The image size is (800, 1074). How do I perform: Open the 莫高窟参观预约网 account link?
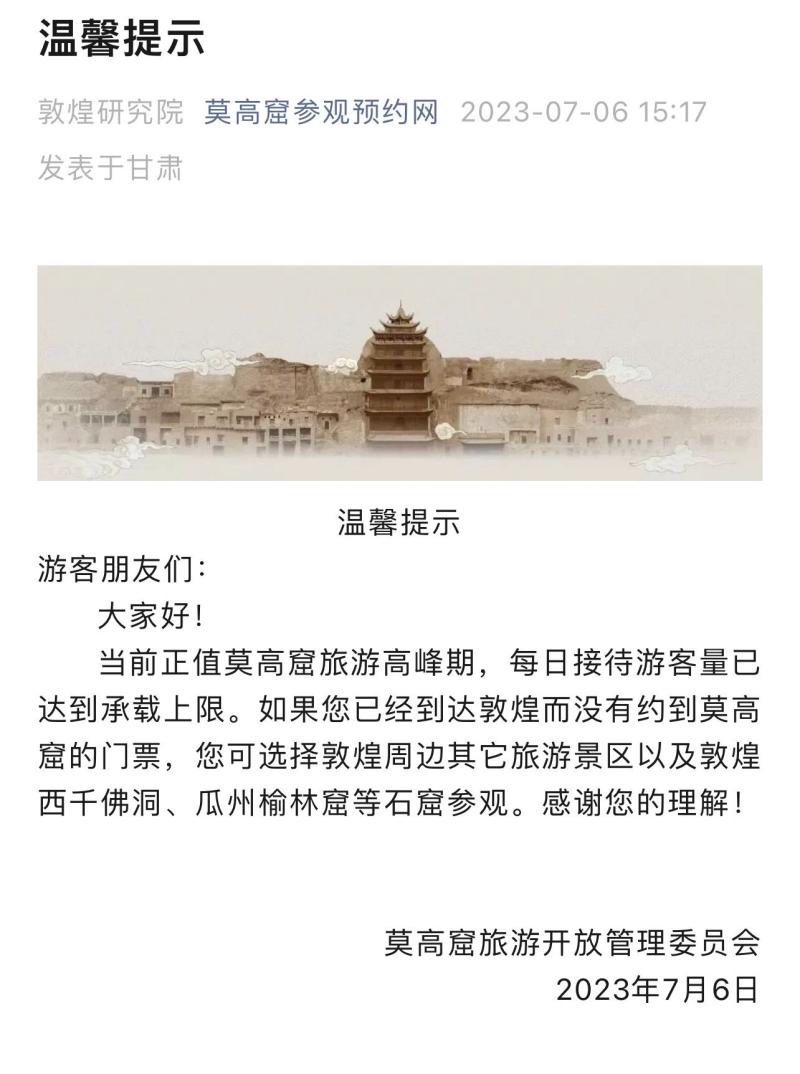pyautogui.click(x=321, y=112)
